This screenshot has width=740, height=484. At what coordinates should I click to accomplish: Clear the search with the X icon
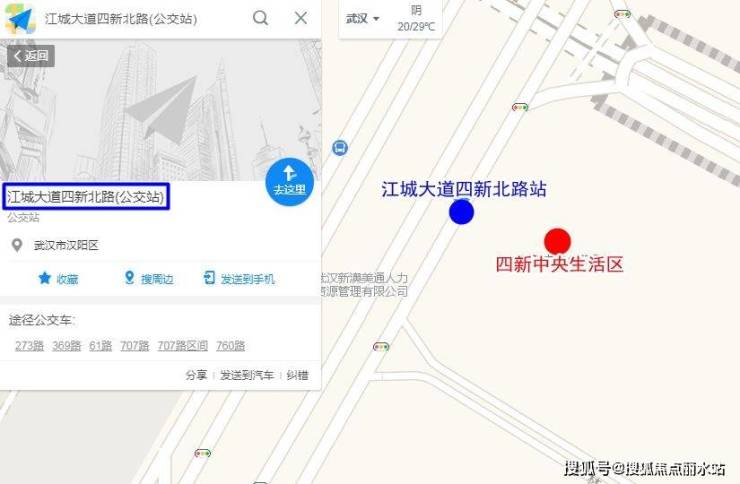tap(301, 18)
